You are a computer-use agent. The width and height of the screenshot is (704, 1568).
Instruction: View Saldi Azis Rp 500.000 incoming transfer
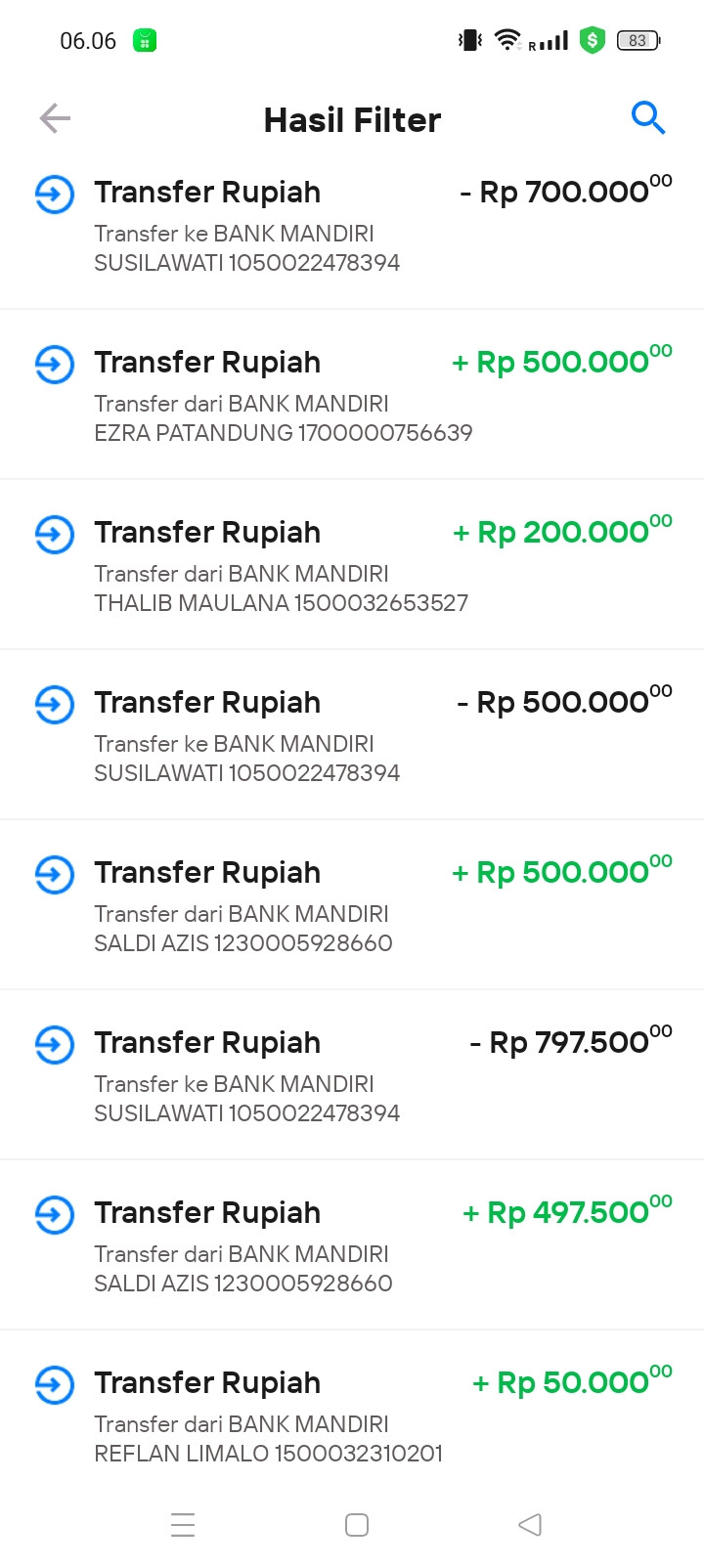pos(352,906)
